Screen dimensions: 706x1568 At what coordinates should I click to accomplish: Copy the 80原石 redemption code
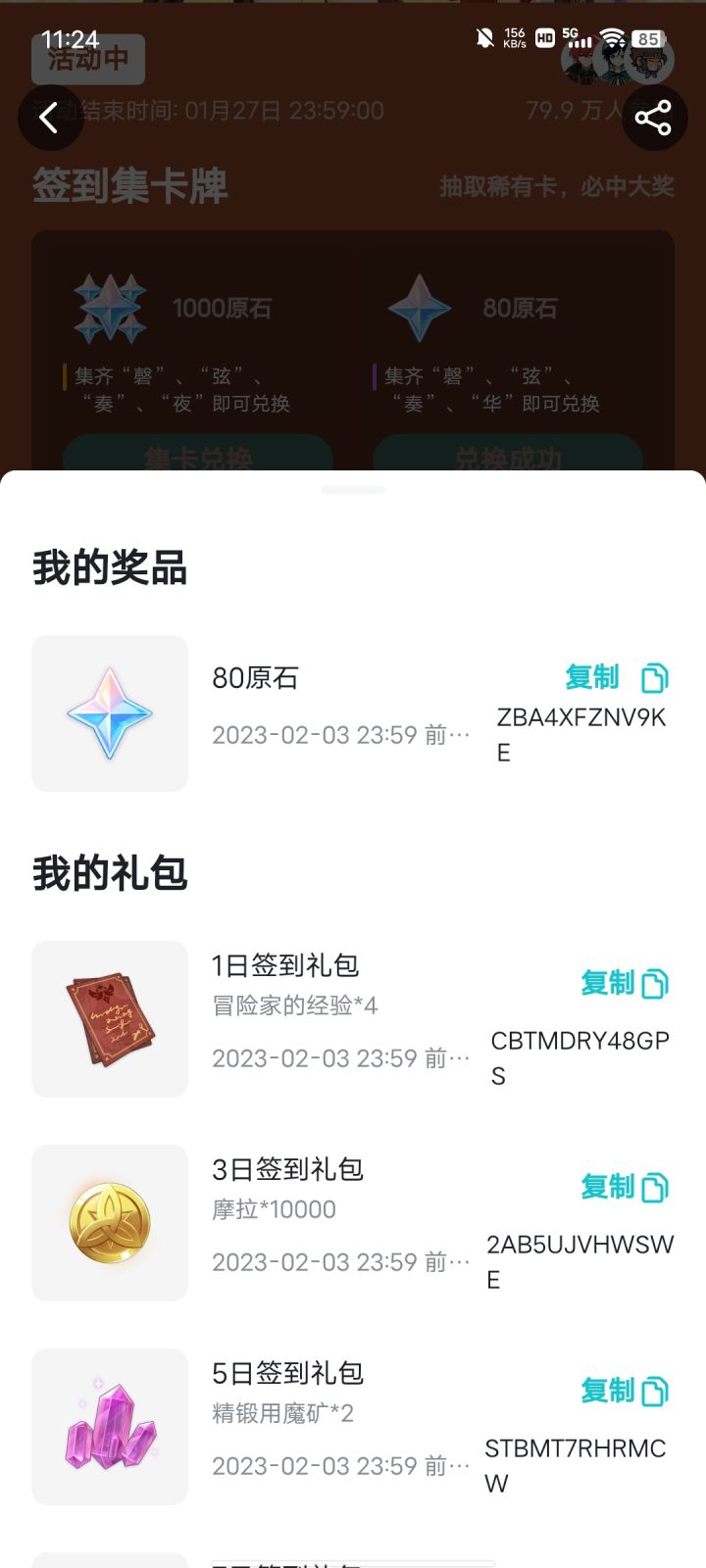[616, 677]
